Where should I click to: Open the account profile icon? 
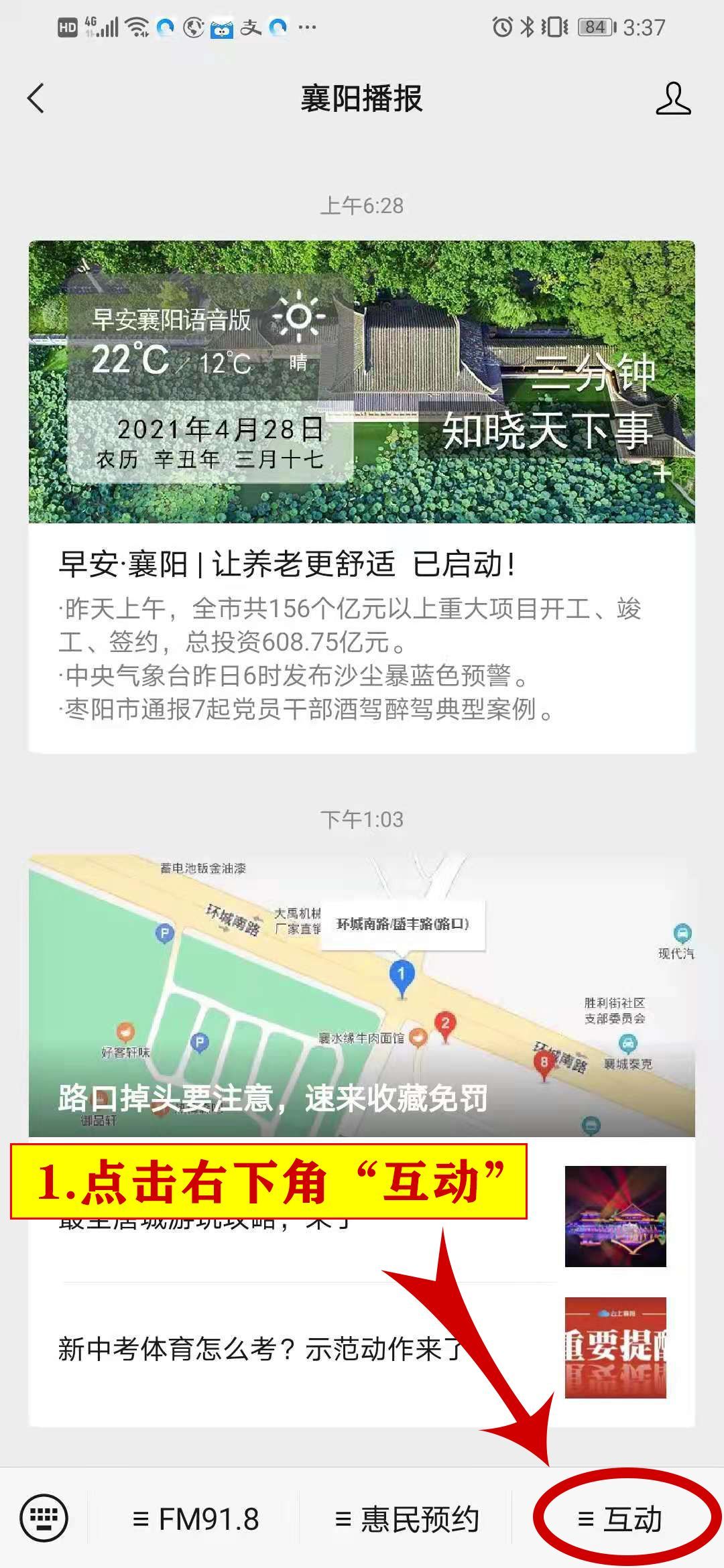(672, 99)
